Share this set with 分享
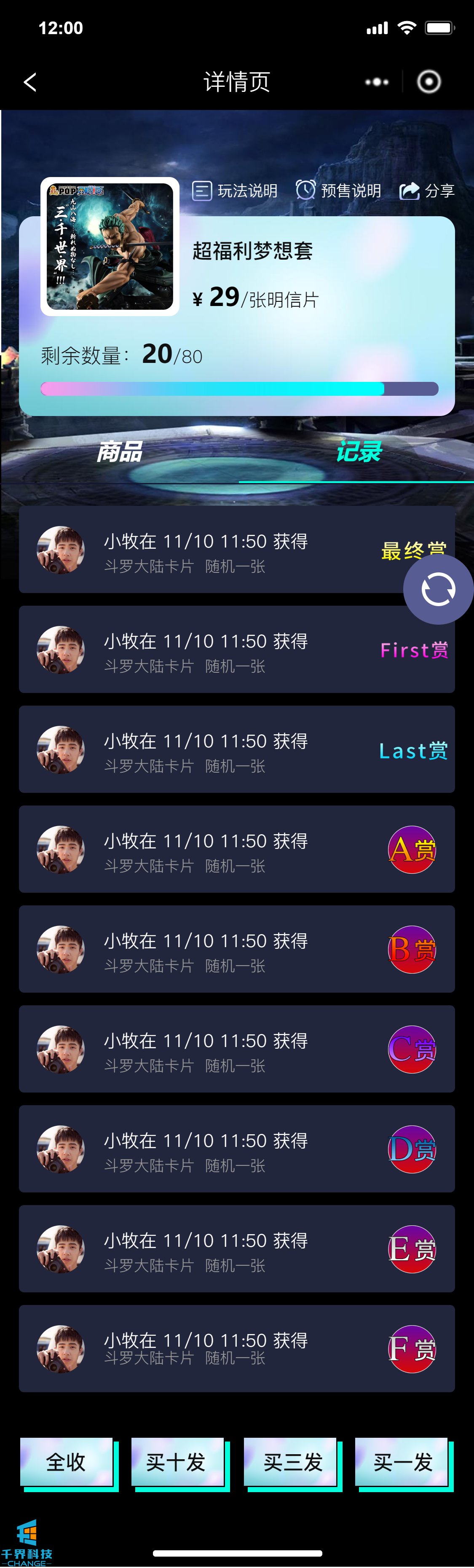474x1568 pixels. pos(426,191)
